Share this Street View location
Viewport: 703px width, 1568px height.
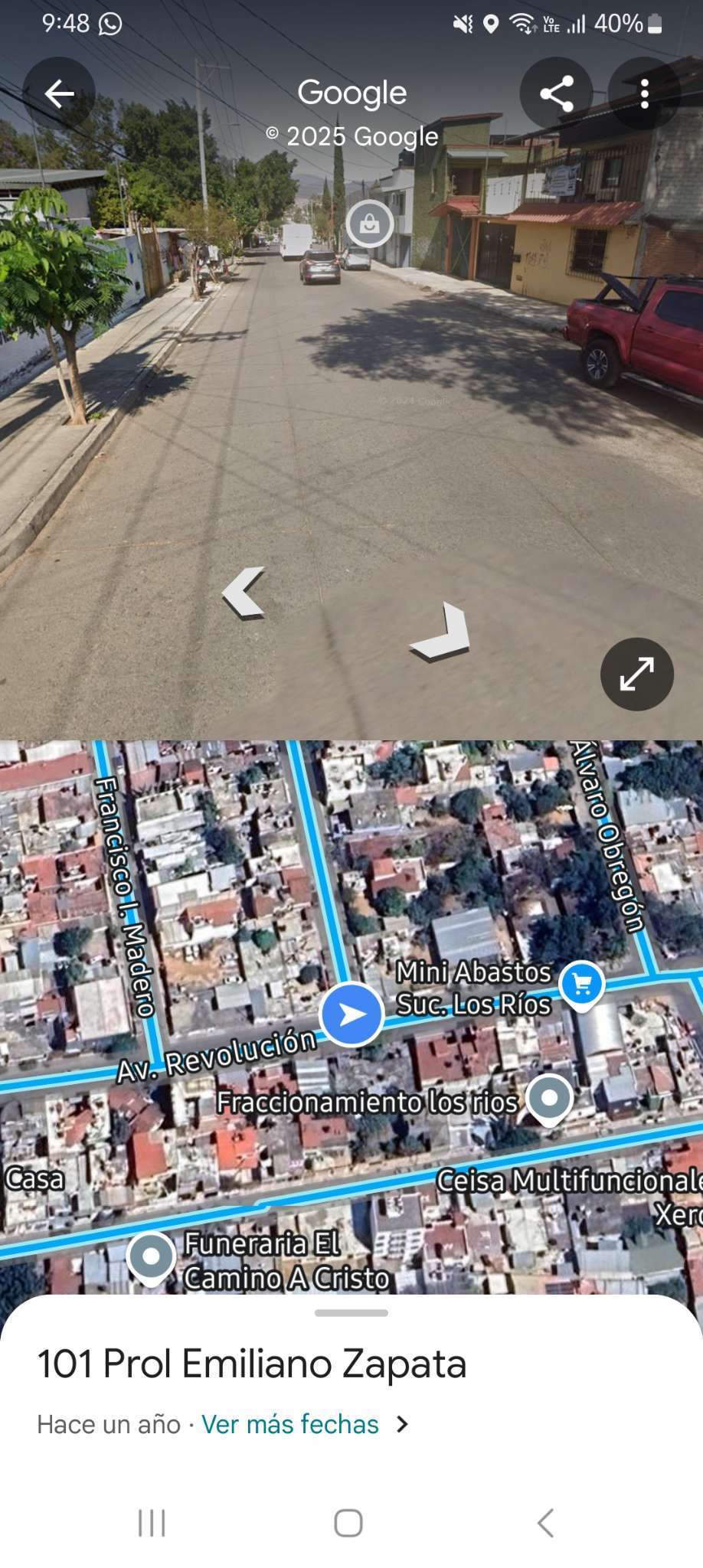556,93
